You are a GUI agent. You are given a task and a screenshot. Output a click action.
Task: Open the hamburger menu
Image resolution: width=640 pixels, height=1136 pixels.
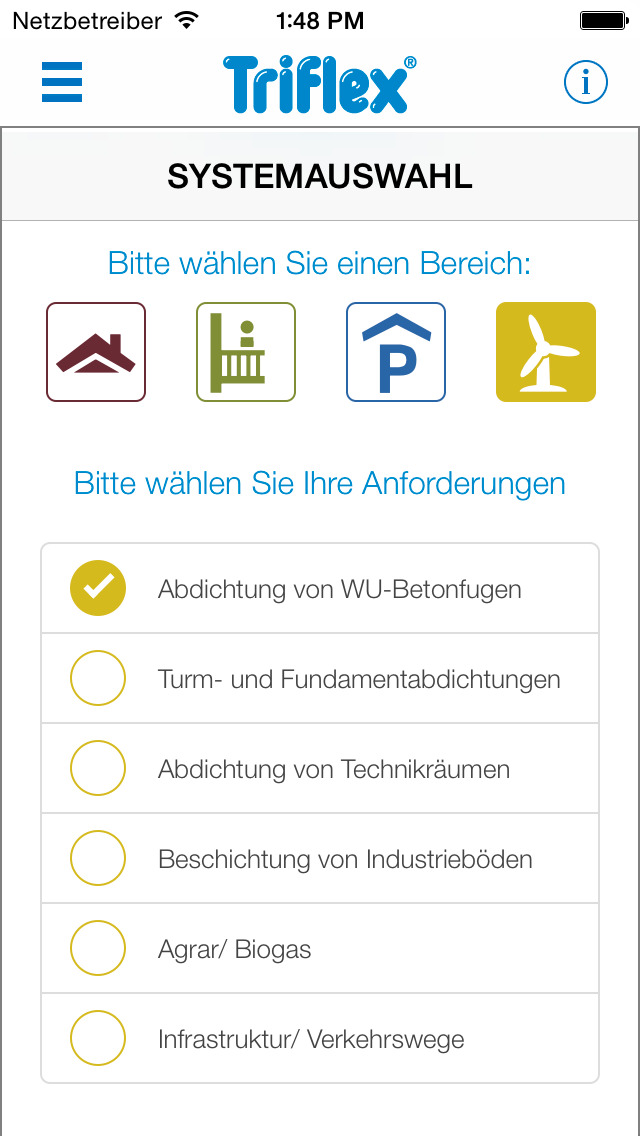62,82
